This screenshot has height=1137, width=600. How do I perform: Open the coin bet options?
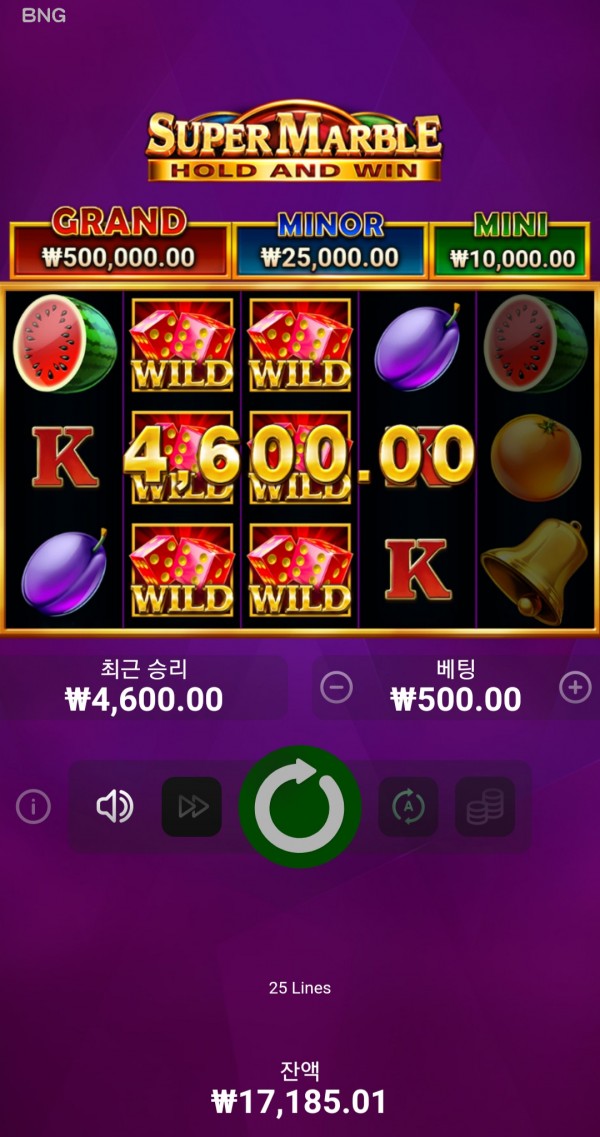[x=485, y=806]
